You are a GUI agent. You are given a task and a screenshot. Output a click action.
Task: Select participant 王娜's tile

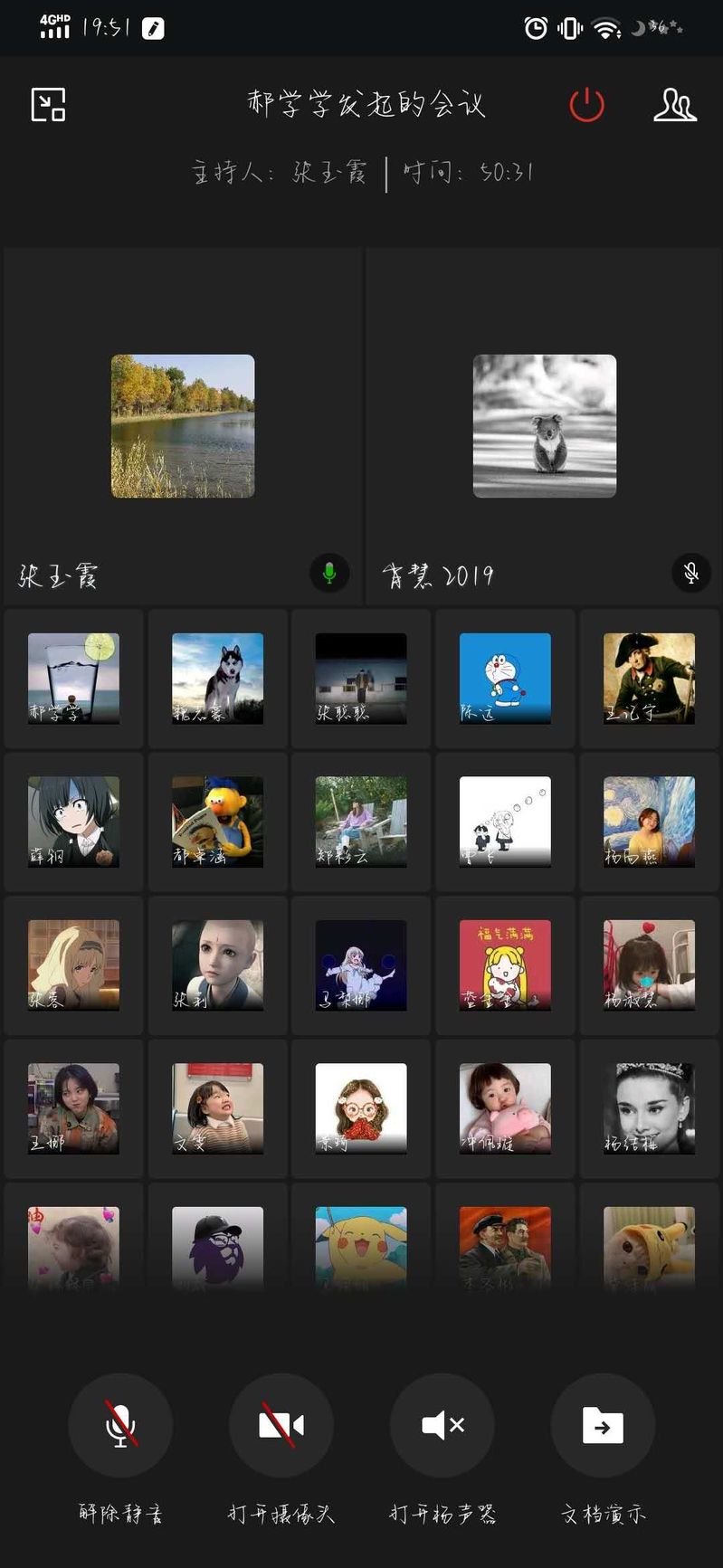point(73,1108)
